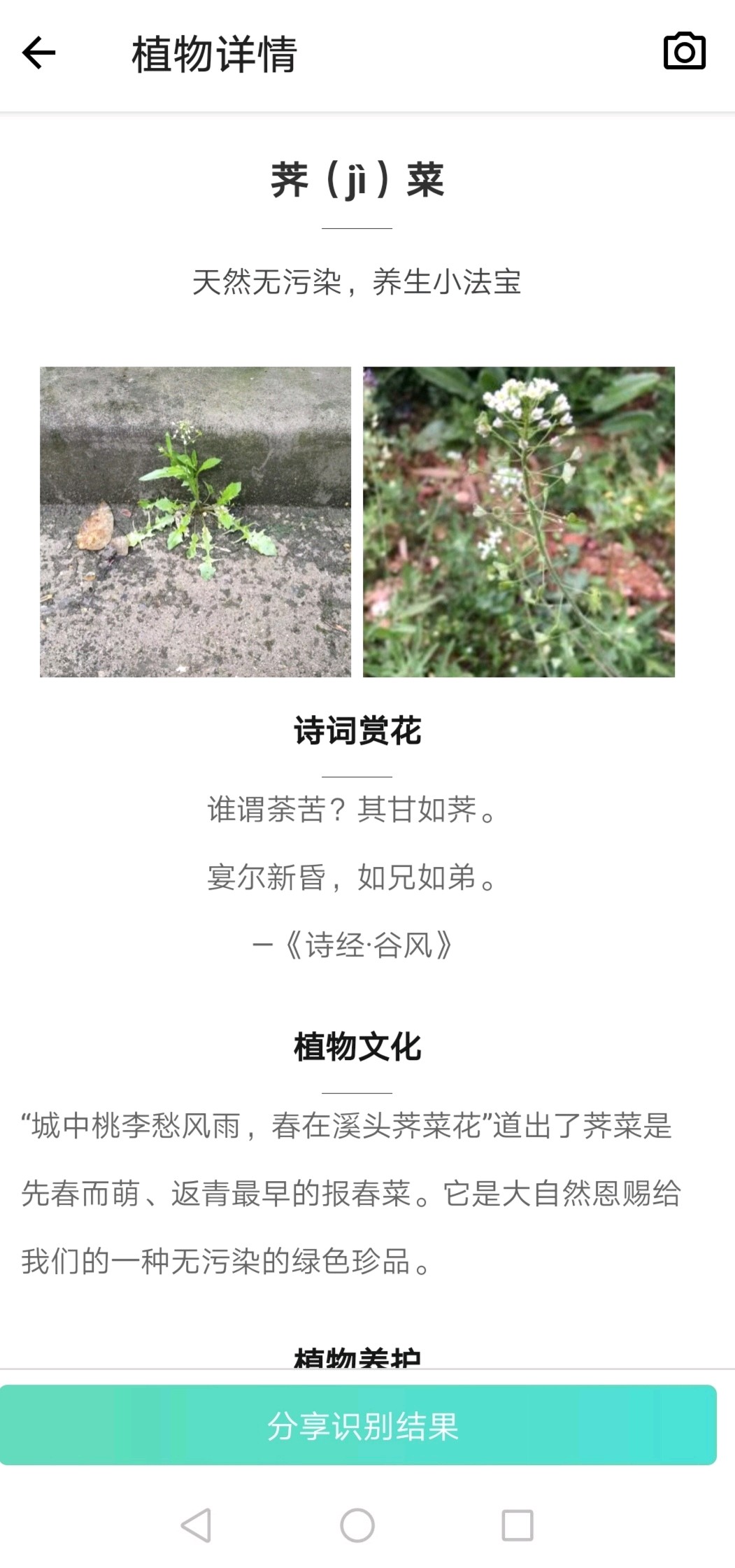
Task: Open recent apps with the square button
Action: pyautogui.click(x=518, y=1525)
